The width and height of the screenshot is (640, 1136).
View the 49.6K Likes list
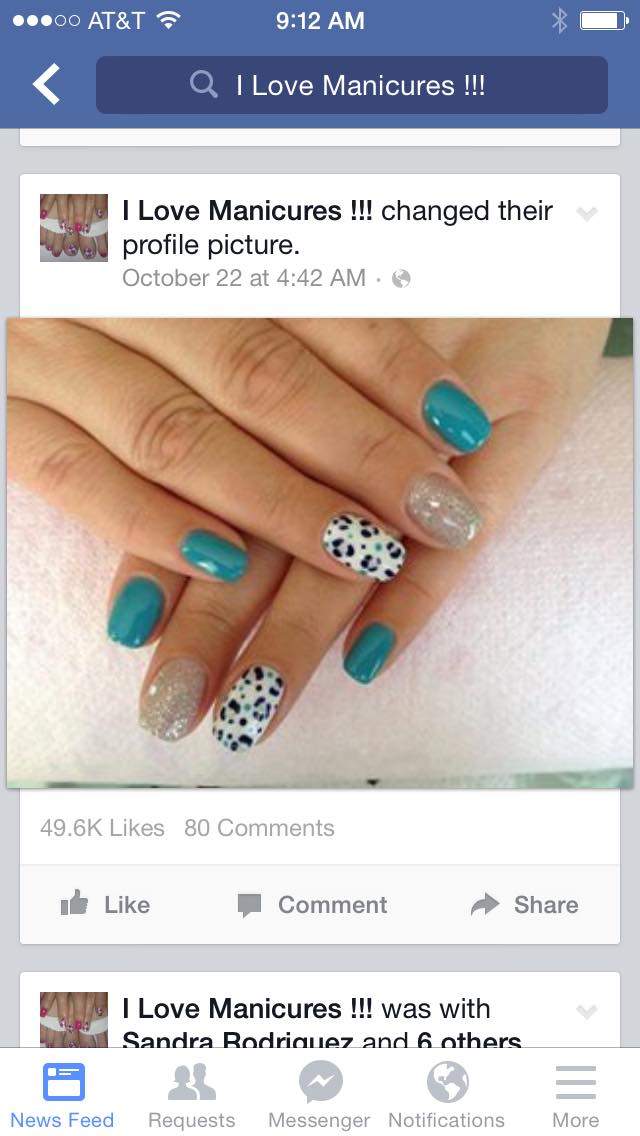point(102,828)
